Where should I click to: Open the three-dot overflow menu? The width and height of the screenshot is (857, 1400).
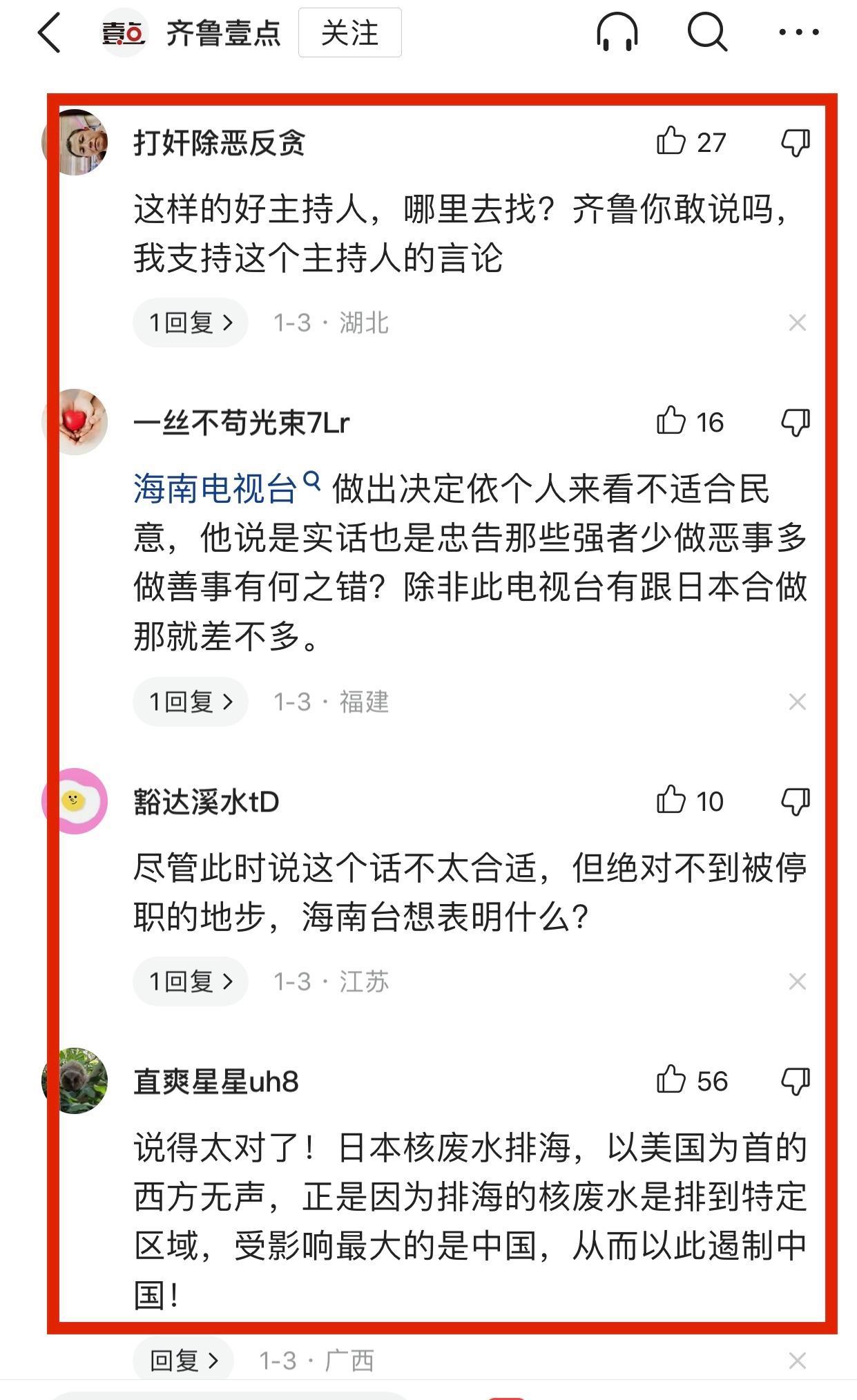(798, 32)
